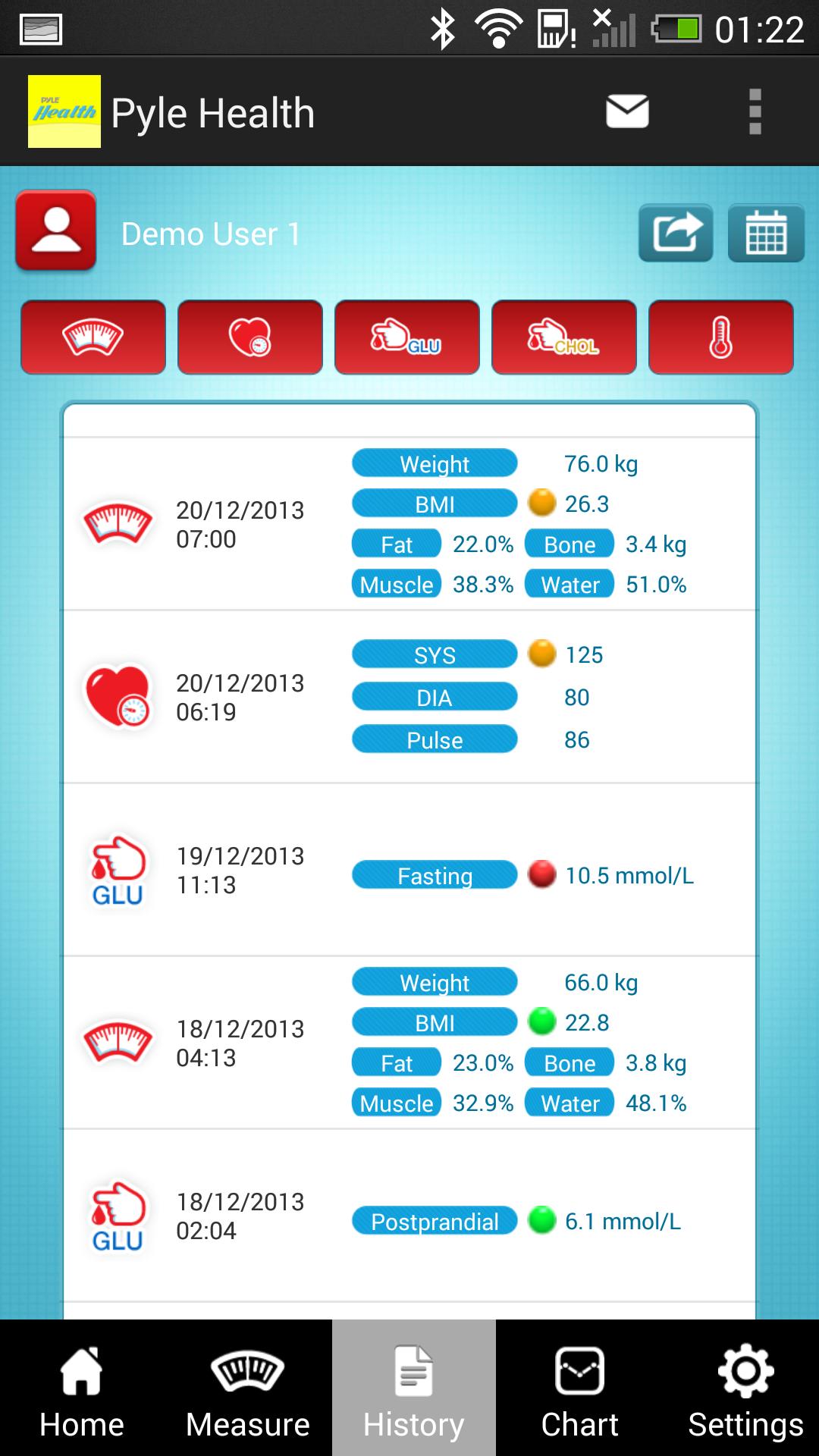The image size is (819, 1456).
Task: Open the email message icon
Action: pos(626,111)
